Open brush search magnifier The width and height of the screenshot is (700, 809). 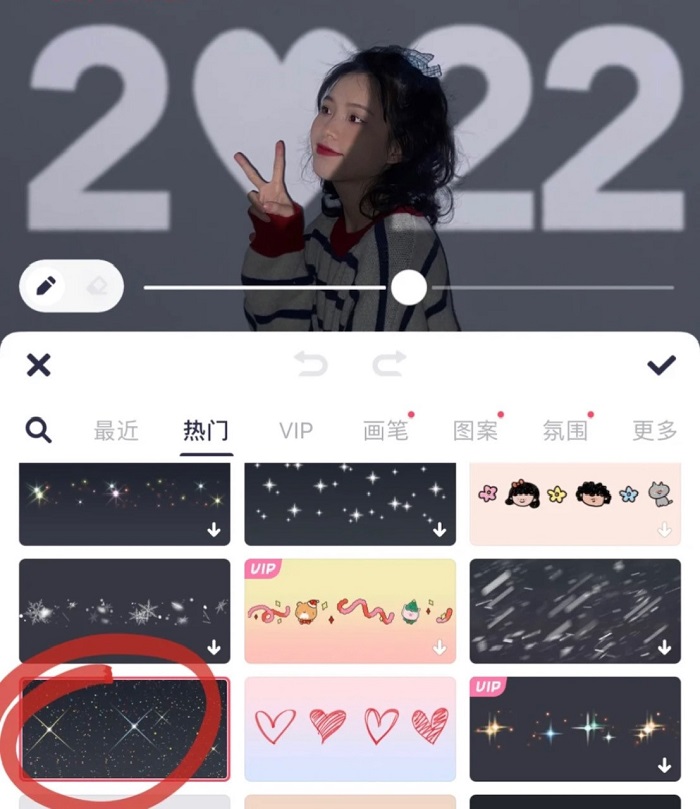click(38, 431)
